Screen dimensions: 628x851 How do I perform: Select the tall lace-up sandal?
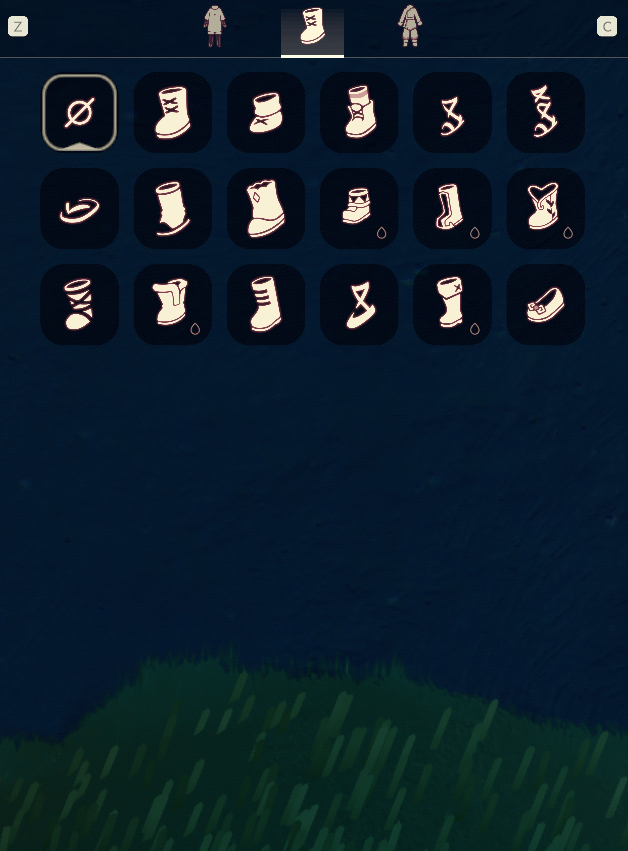tap(545, 113)
